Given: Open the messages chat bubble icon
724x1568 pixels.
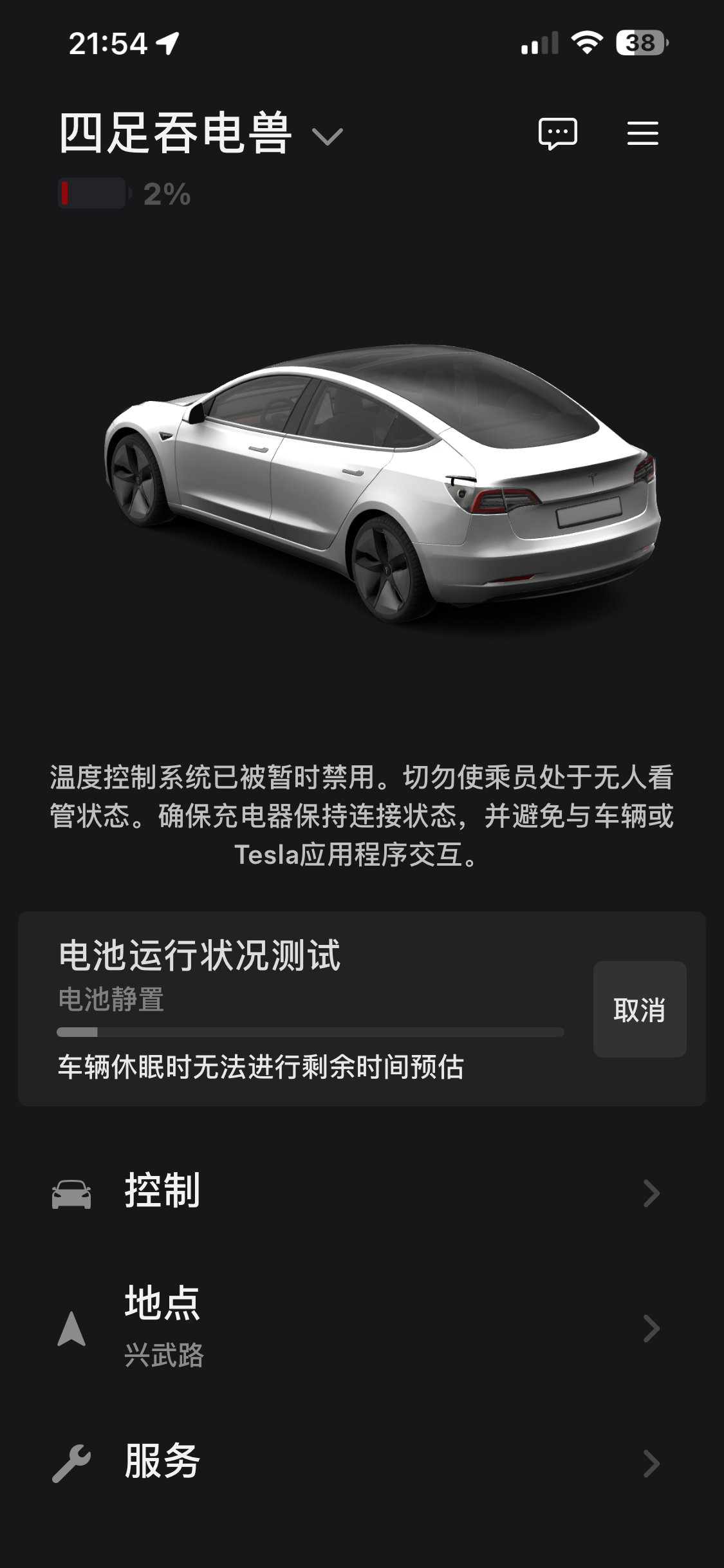Looking at the screenshot, I should tap(557, 134).
